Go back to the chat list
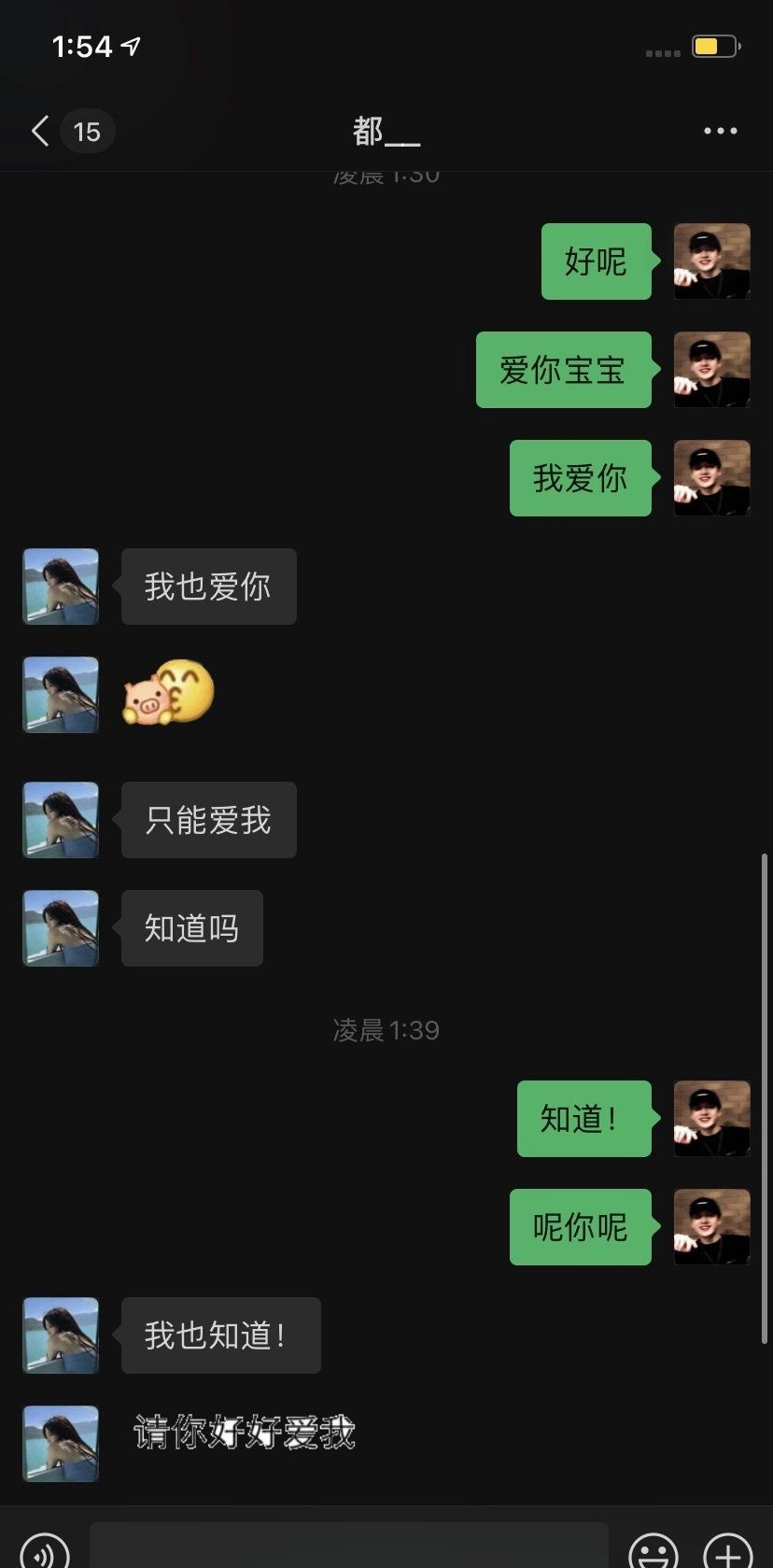Screen dimensions: 773x1568 pos(41,132)
